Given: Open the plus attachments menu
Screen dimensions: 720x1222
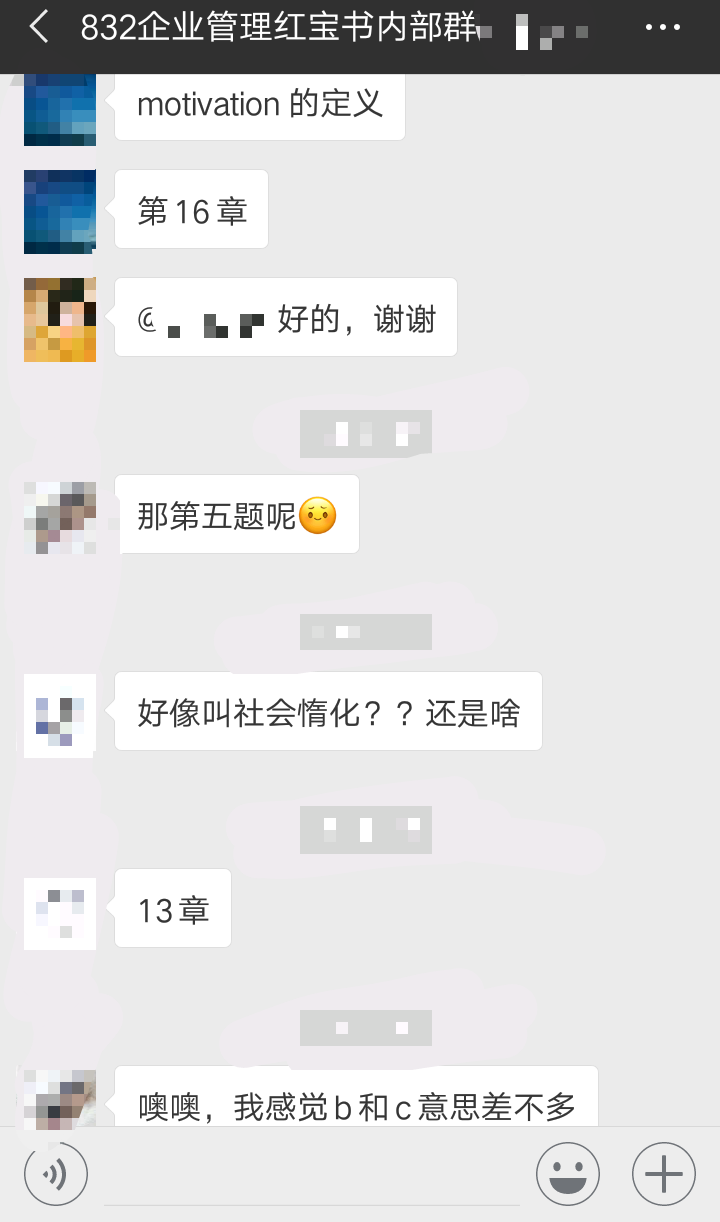Looking at the screenshot, I should (x=664, y=1175).
